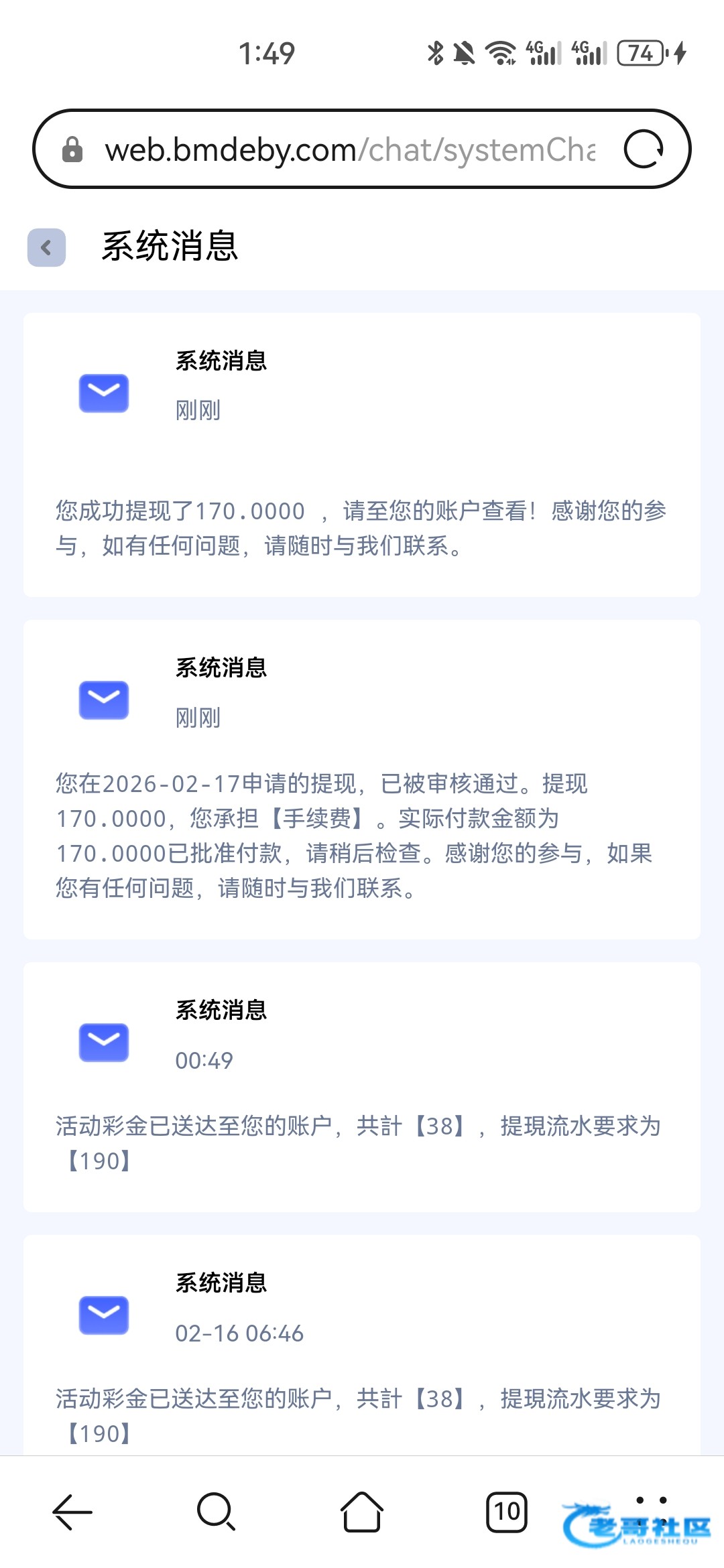
Task: Open browser search
Action: (x=216, y=1512)
